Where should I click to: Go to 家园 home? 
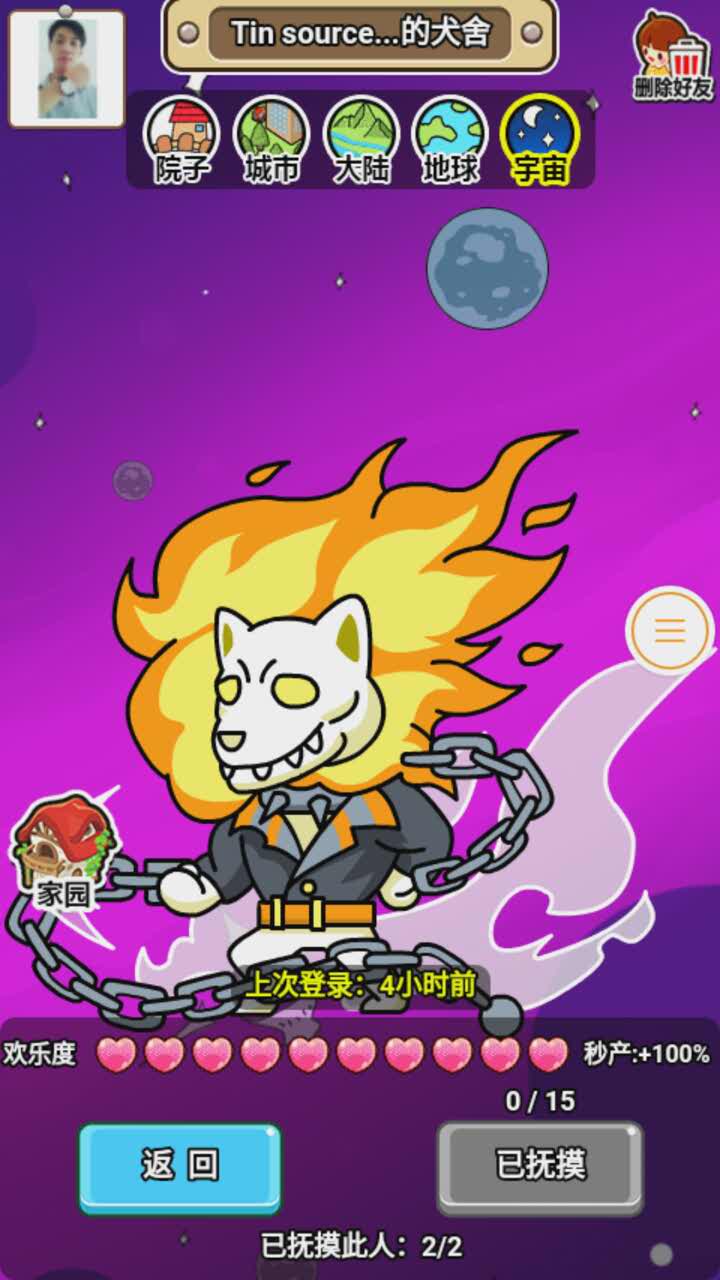[63, 852]
